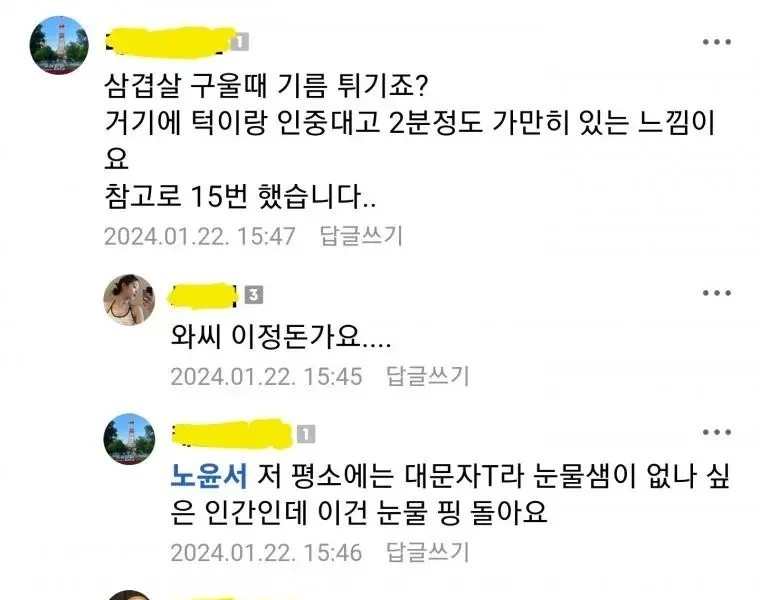View profile picture of the 와씨 이정돈가요 commenter

[x=130, y=300]
